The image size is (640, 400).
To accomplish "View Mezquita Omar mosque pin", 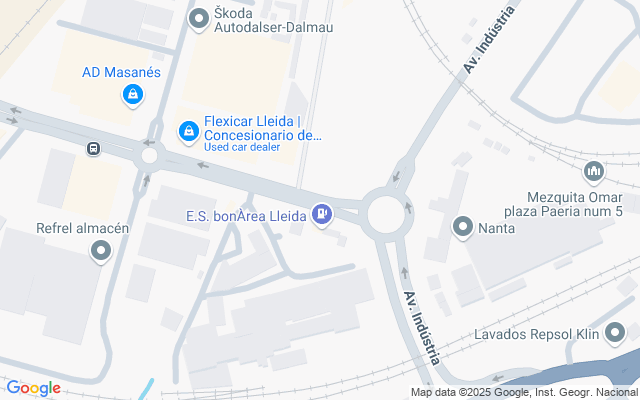I will [x=594, y=172].
